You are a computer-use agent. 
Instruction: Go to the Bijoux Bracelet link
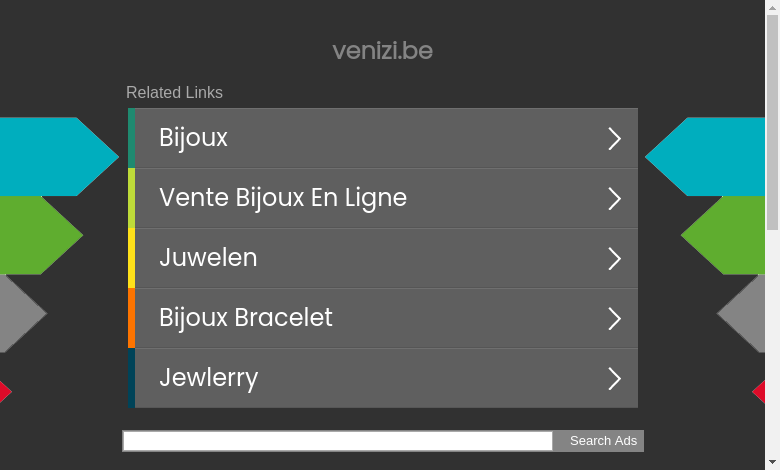383,318
